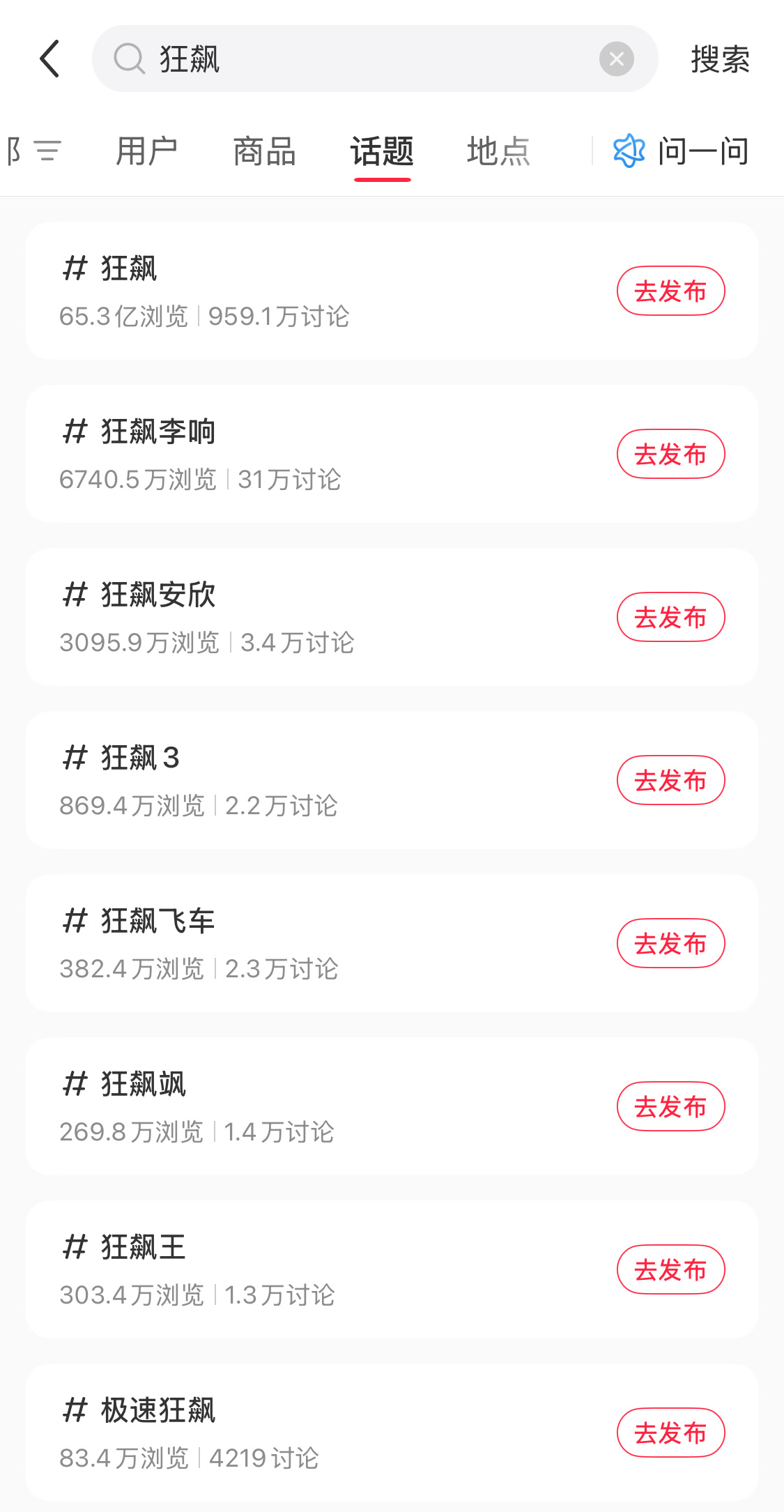
Task: Switch to the 用户 tab
Action: coord(146,151)
